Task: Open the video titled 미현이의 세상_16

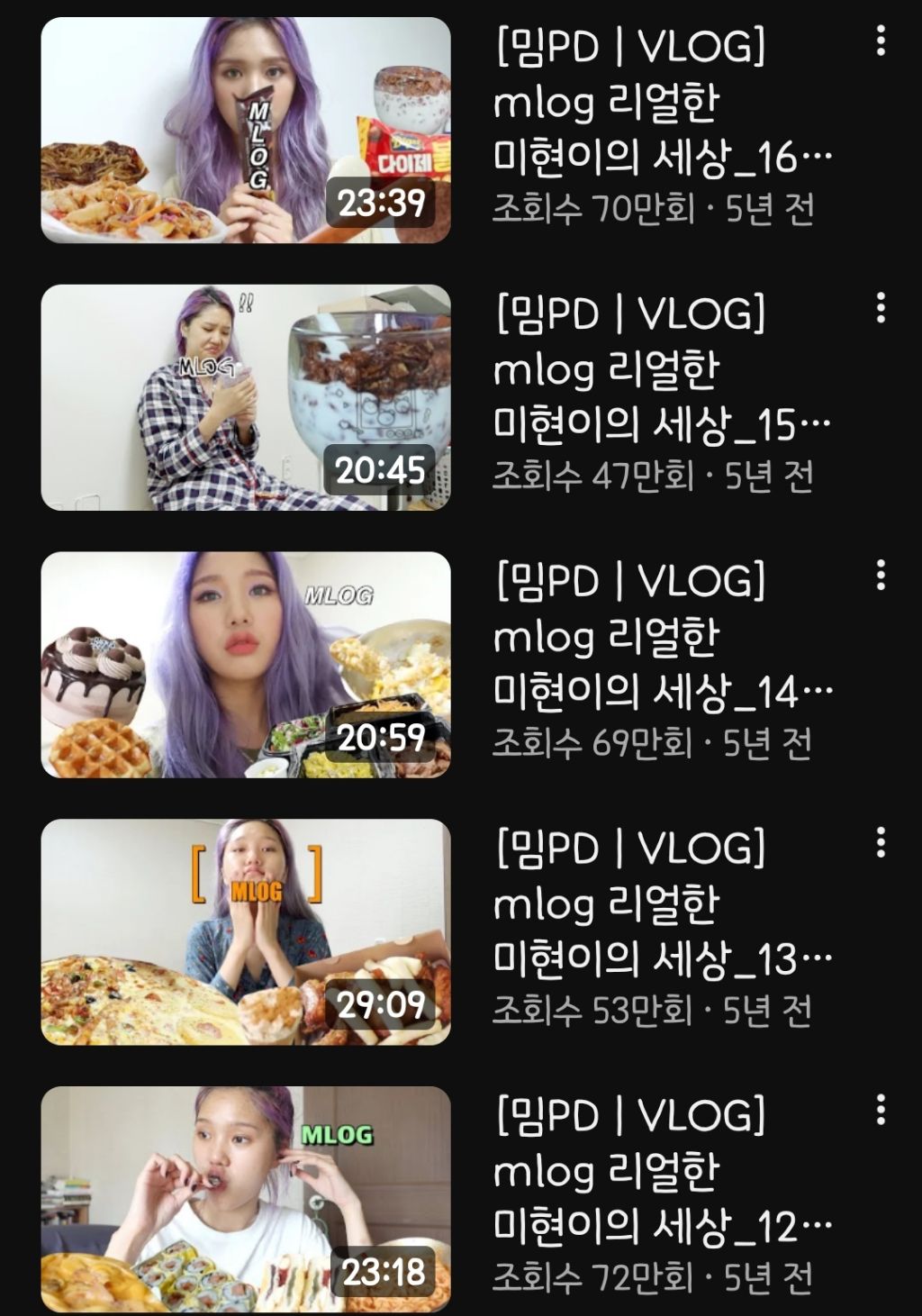Action: click(662, 102)
